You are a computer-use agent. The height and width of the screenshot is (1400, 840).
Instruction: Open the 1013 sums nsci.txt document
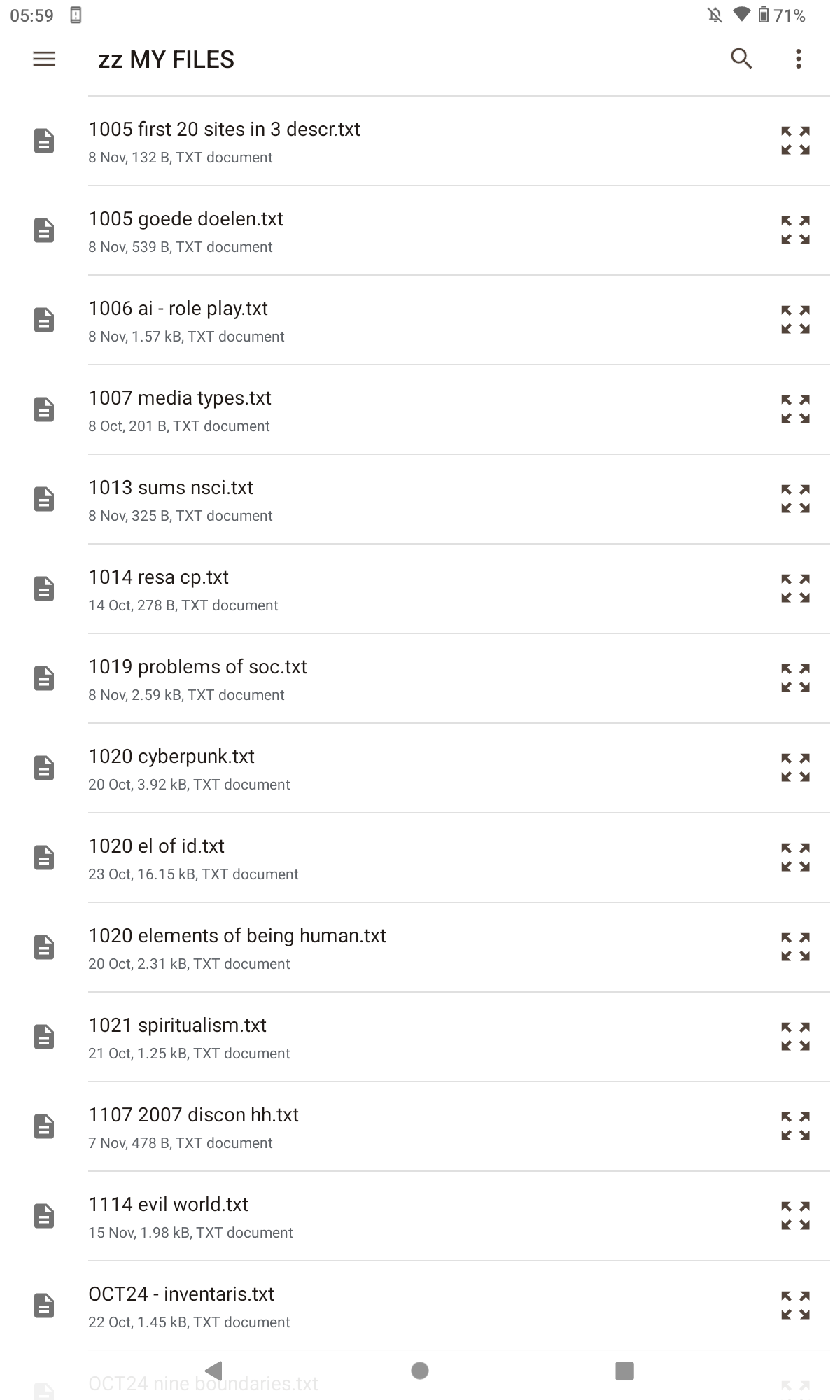pyautogui.click(x=420, y=499)
